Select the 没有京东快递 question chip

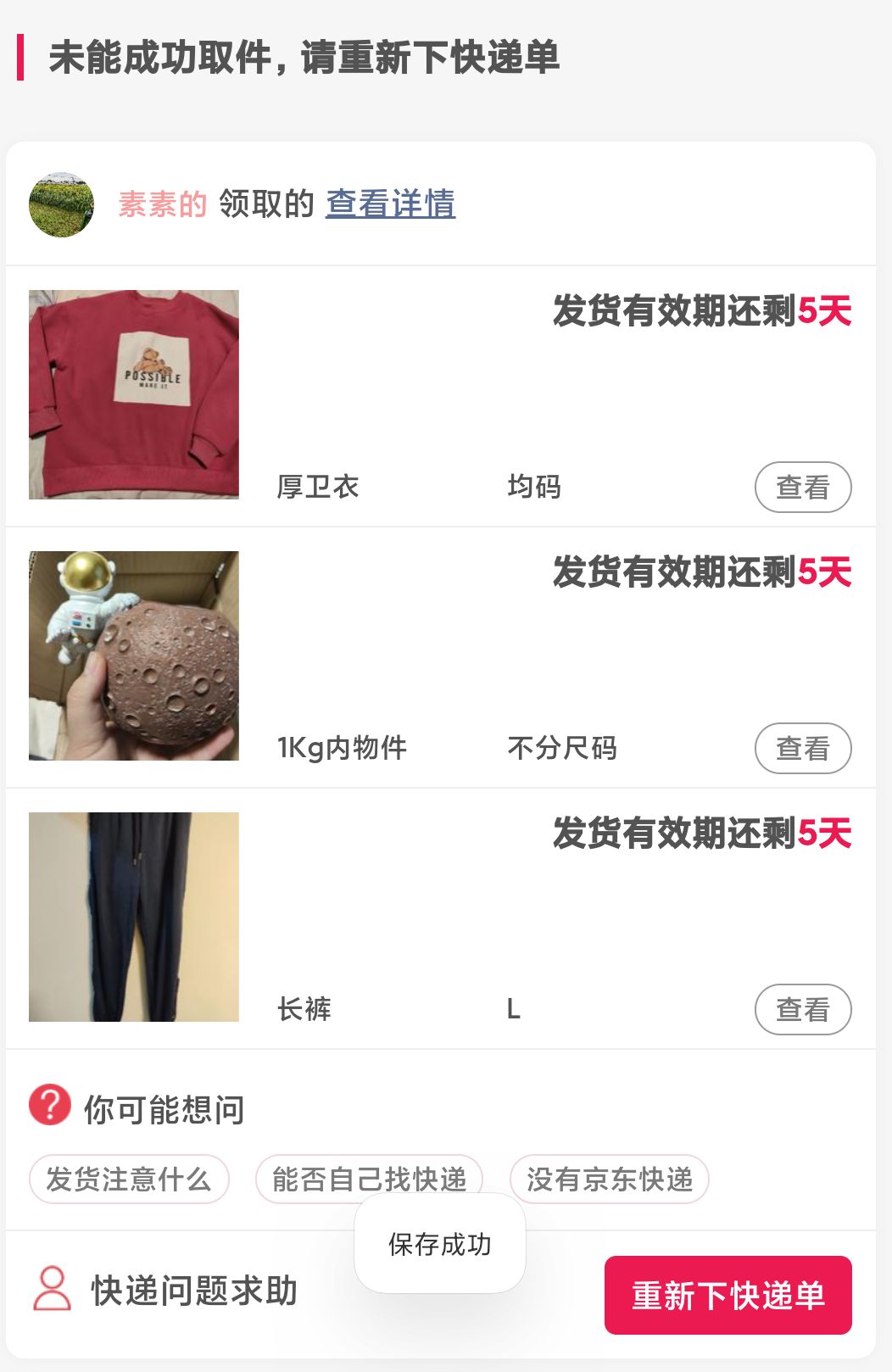click(x=609, y=1180)
